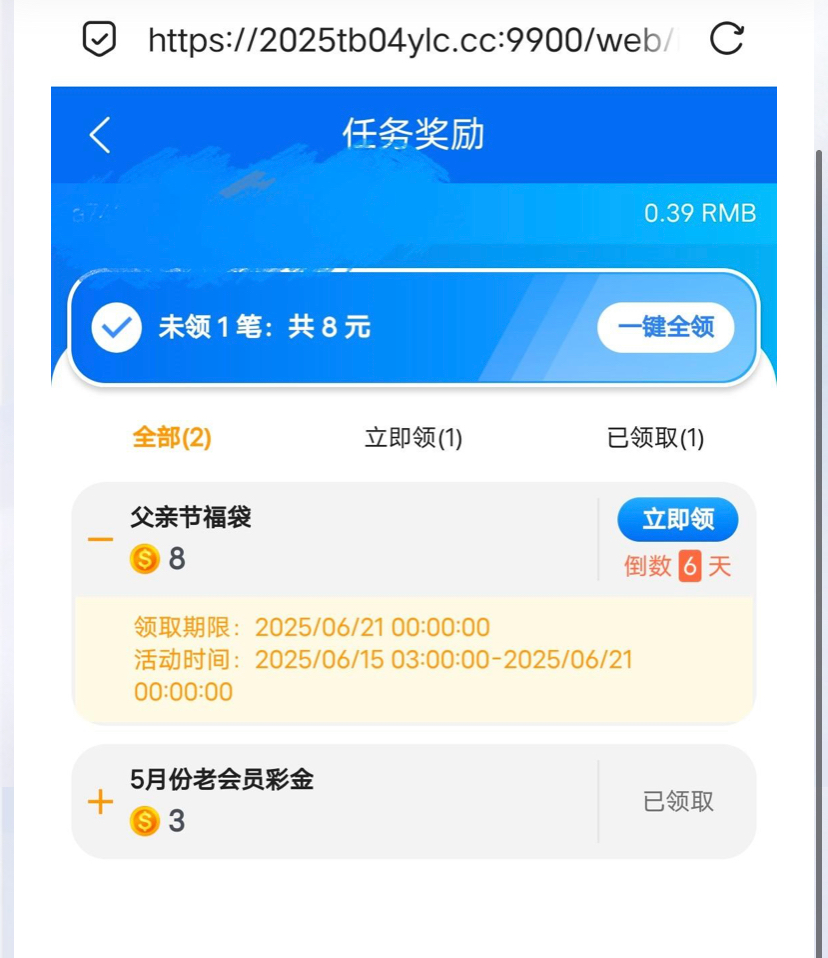Screen dimensions: 828x958
Task: Reload the page in the browser
Action: (x=726, y=40)
